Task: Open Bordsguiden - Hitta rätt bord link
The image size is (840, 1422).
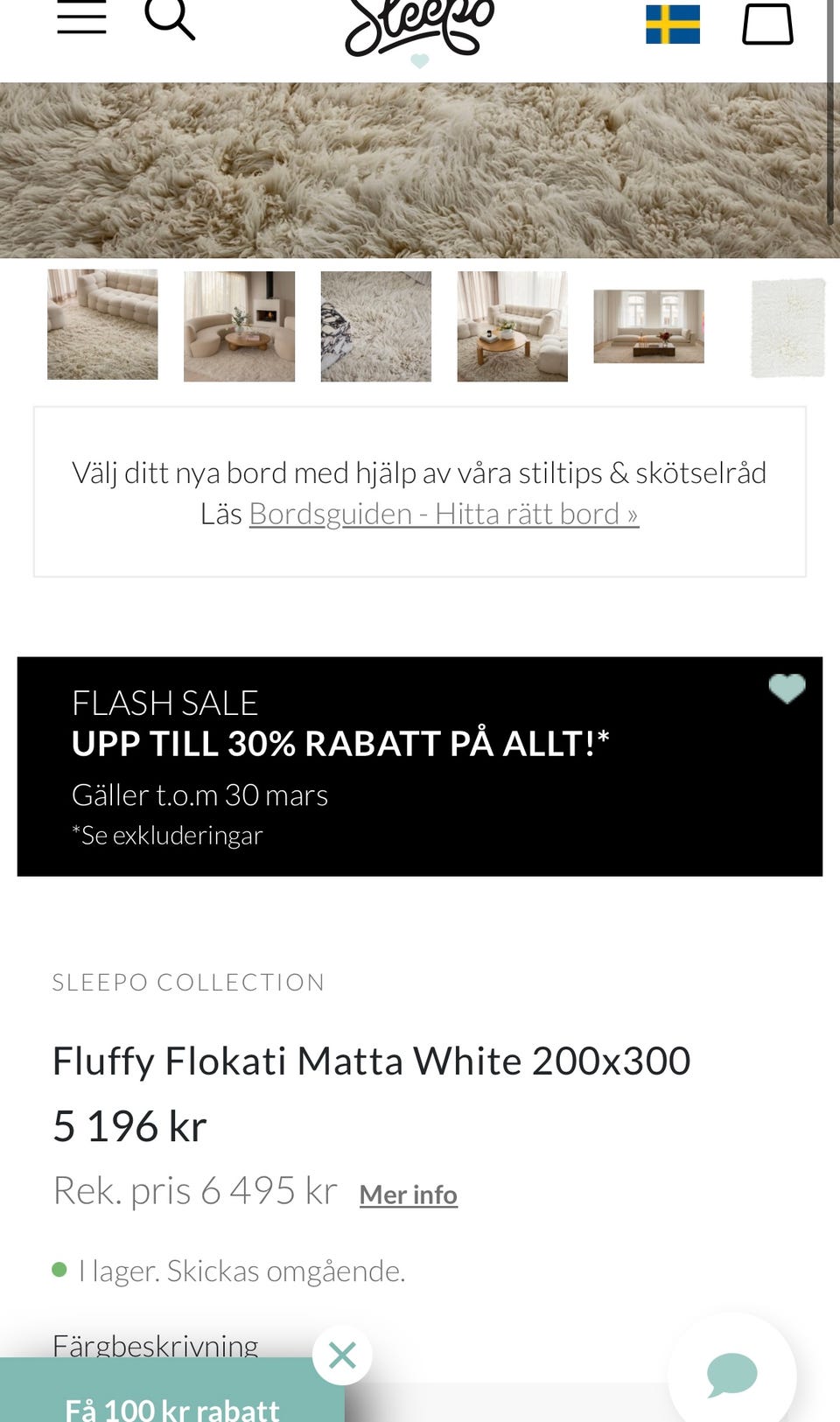Action: (444, 514)
